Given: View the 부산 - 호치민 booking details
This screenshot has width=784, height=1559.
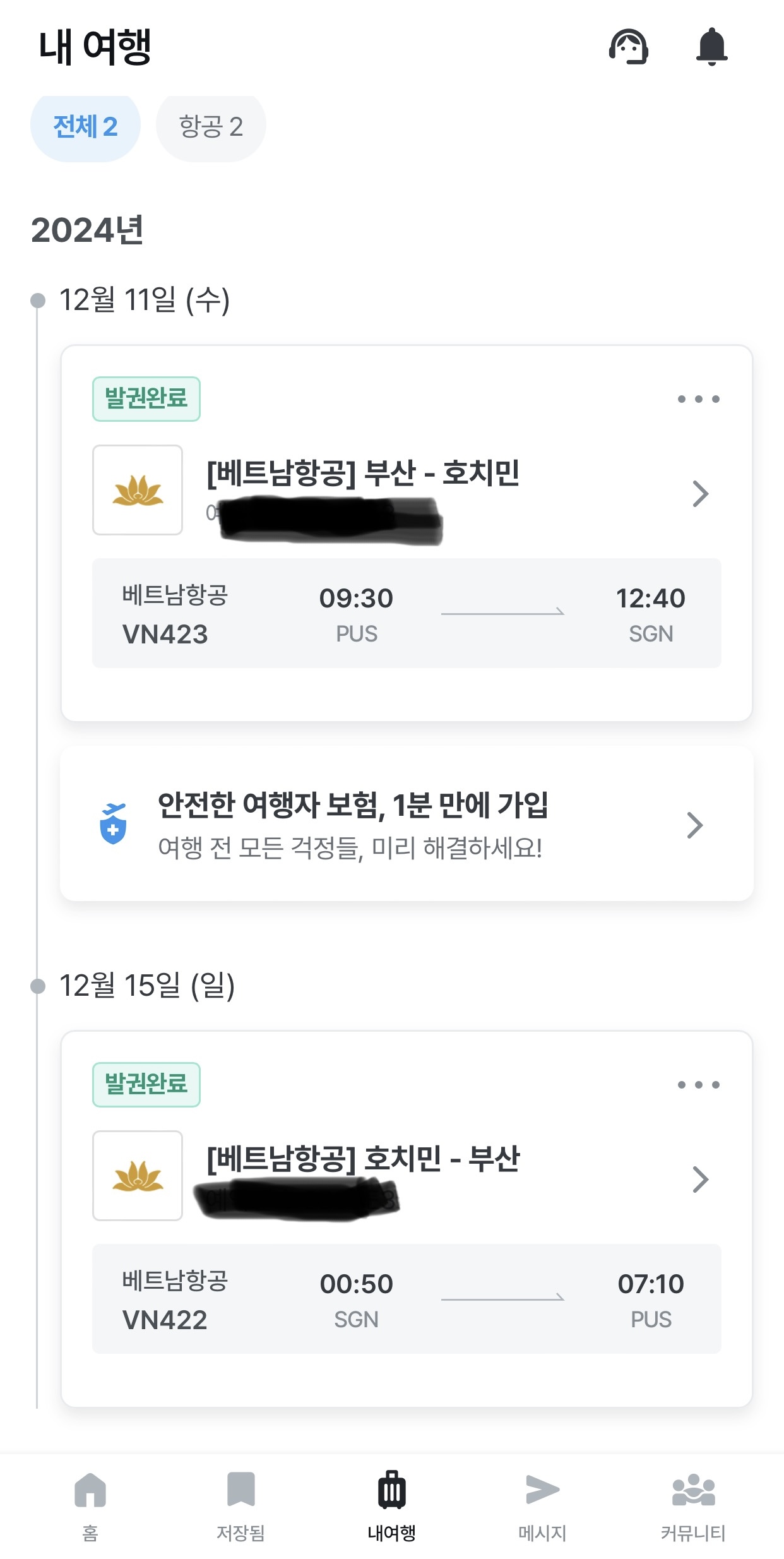Looking at the screenshot, I should click(700, 494).
